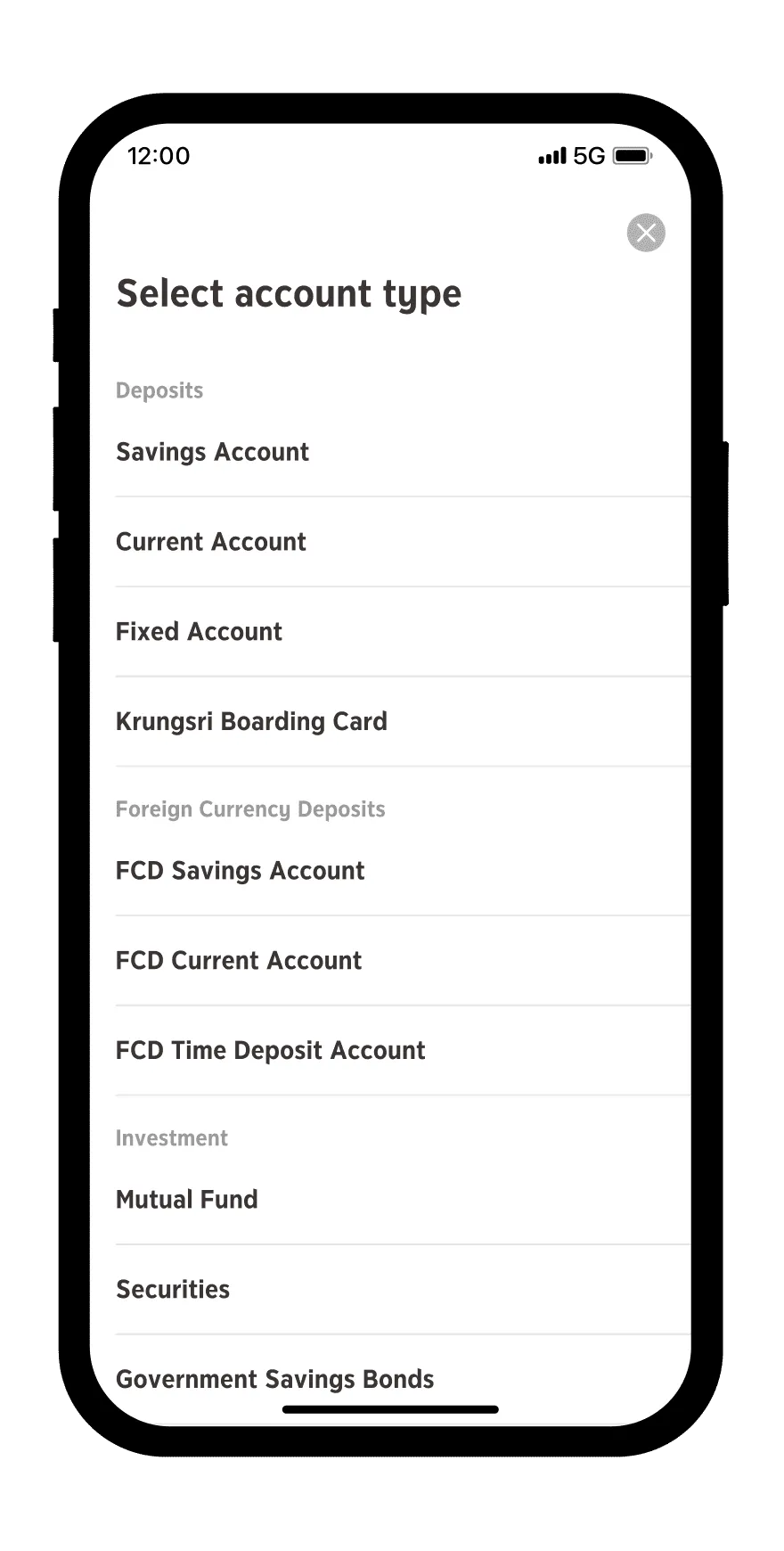
Task: Close the account type selection sheet
Action: (646, 233)
